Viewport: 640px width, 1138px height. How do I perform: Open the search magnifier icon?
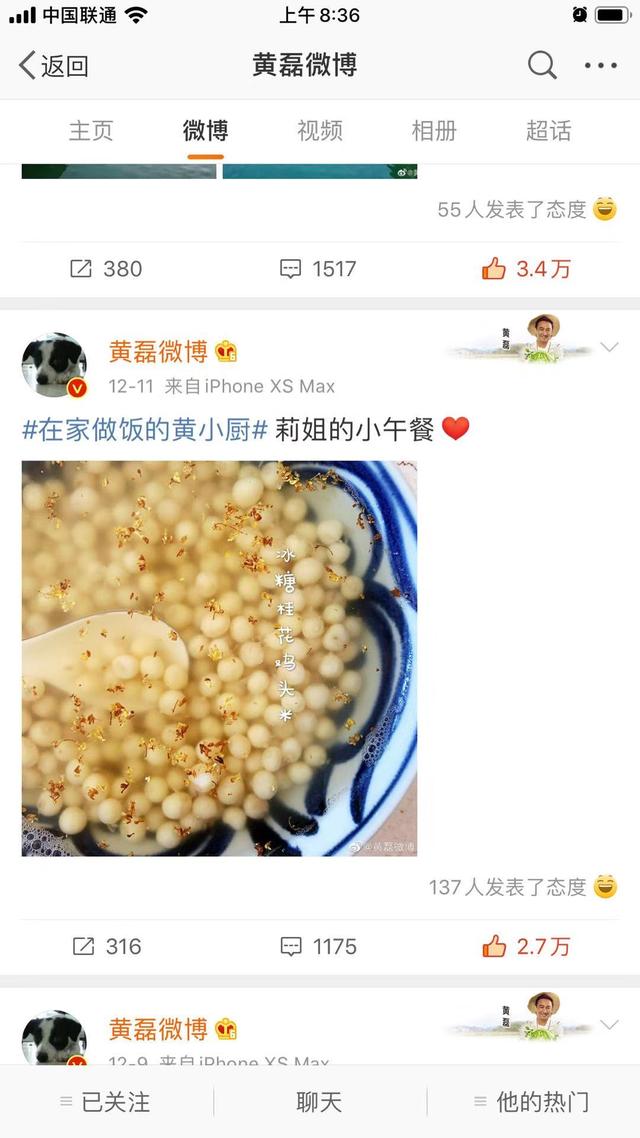click(x=542, y=66)
